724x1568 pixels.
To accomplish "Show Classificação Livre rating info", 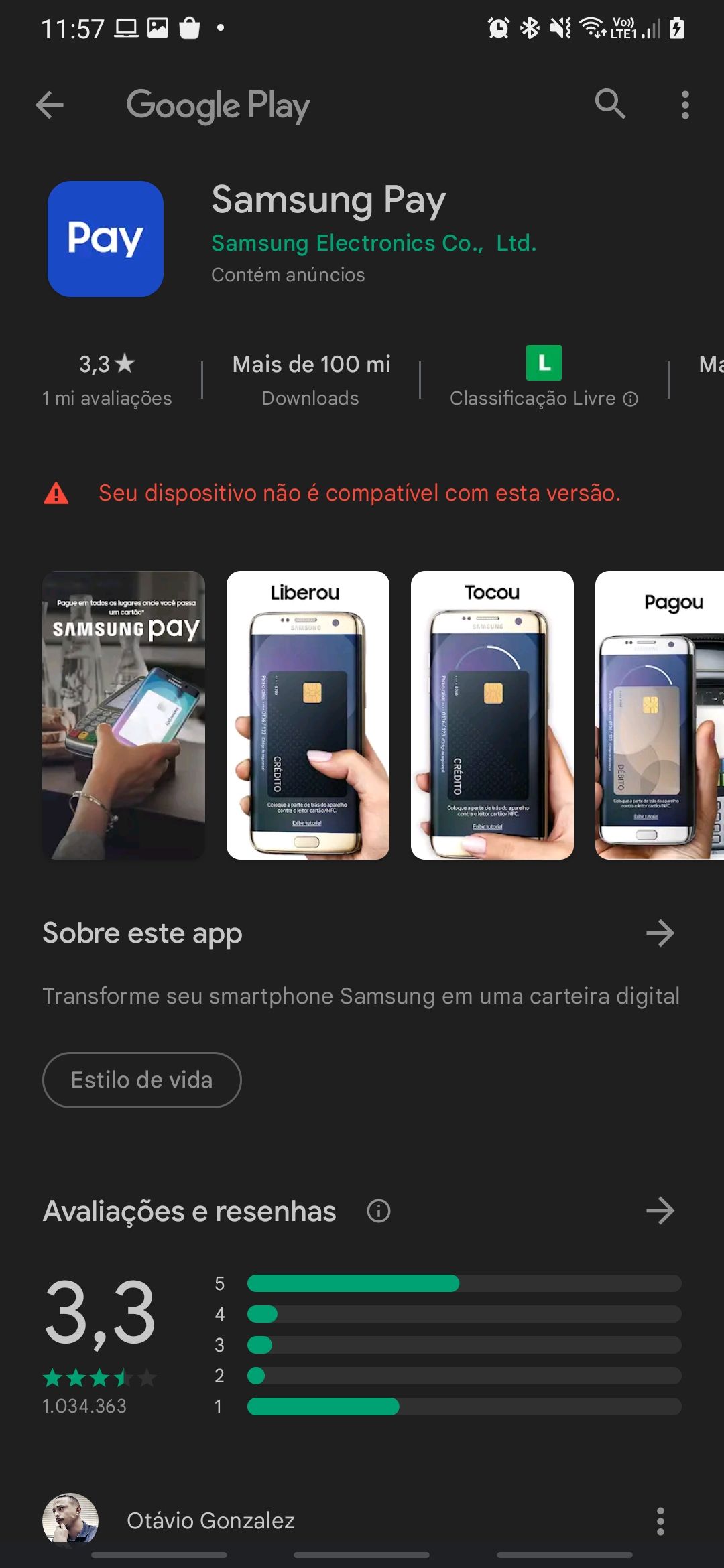I will pos(630,399).
